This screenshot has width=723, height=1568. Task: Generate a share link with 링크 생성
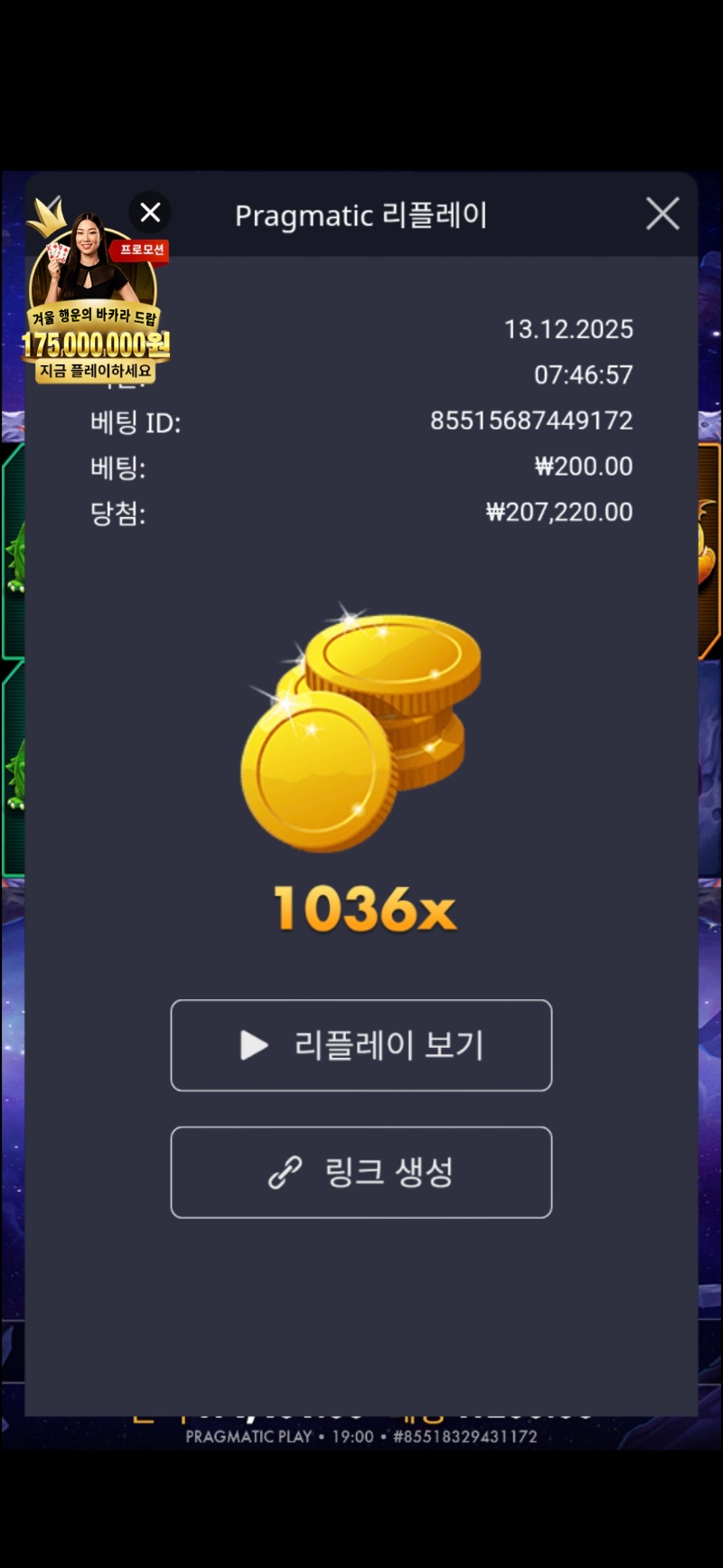click(x=361, y=1172)
